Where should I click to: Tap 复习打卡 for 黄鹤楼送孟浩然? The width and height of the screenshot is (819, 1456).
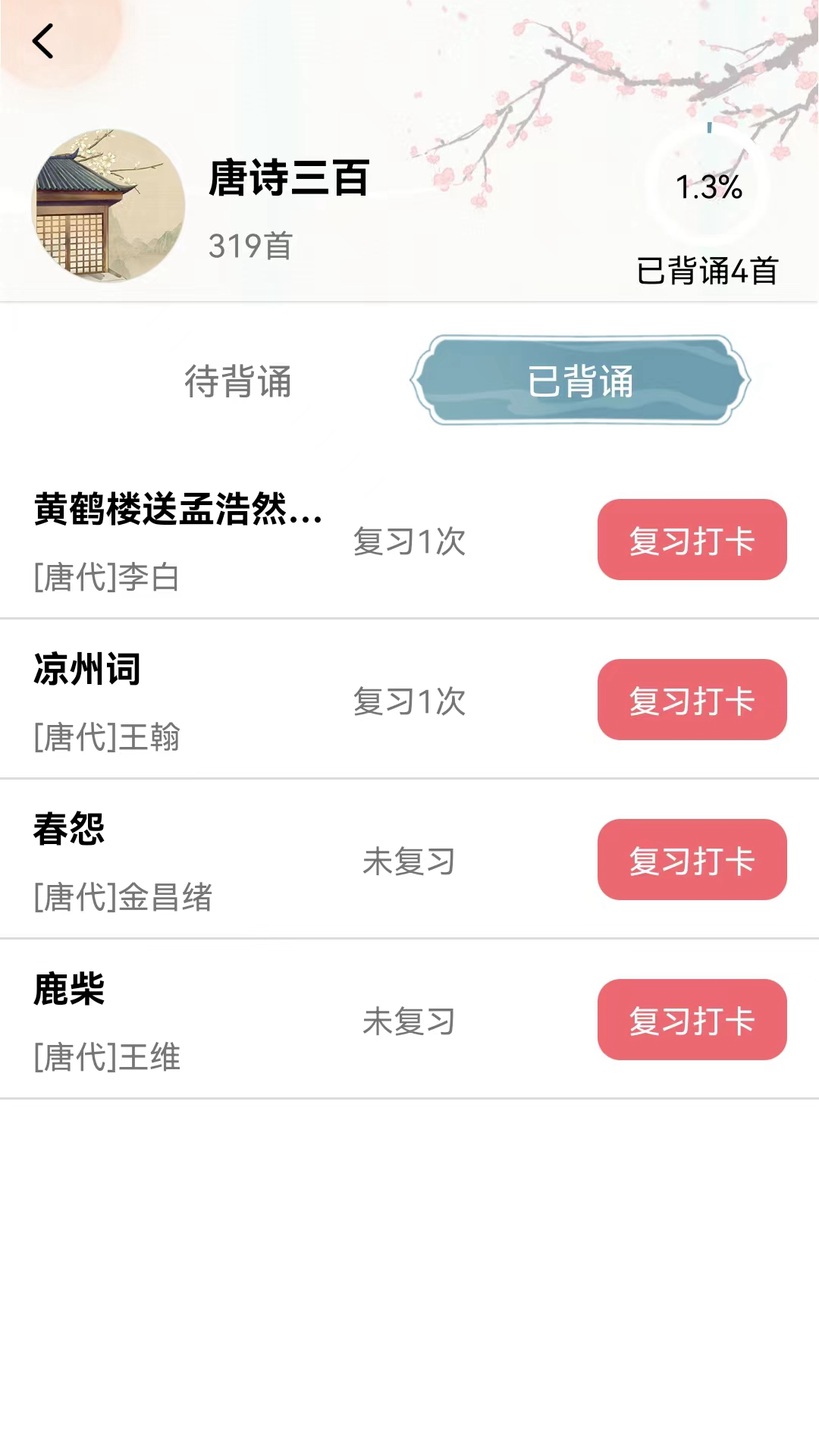click(692, 540)
